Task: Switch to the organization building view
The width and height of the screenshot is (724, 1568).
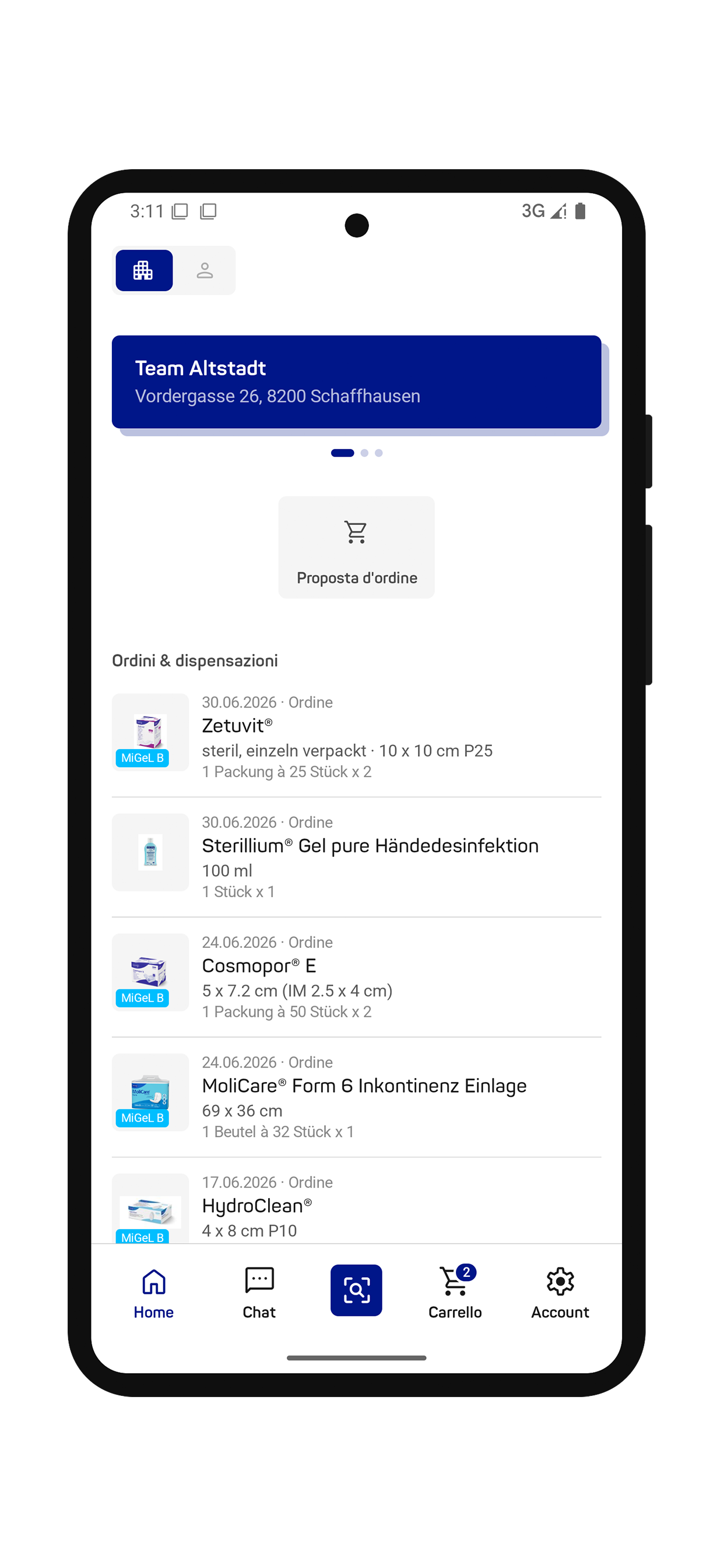Action: 143,270
